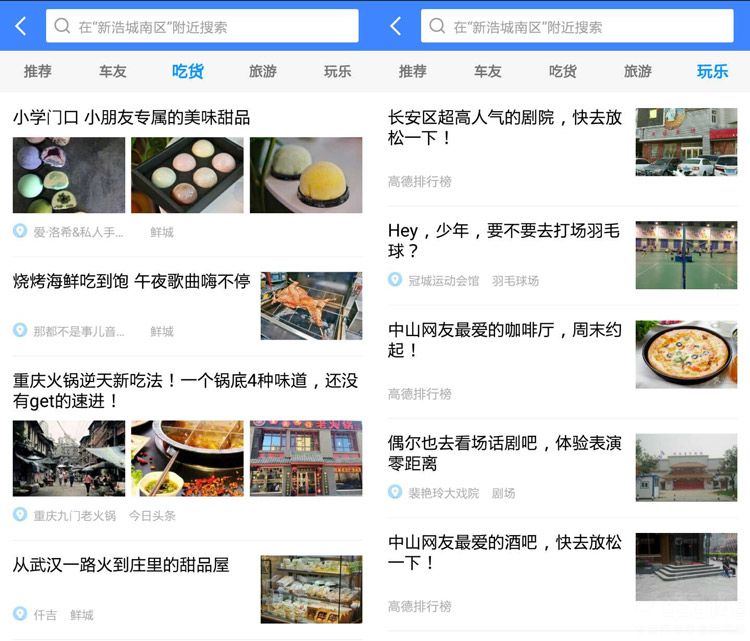Open the 中山网友最爱的咖啡厅 article

505,340
